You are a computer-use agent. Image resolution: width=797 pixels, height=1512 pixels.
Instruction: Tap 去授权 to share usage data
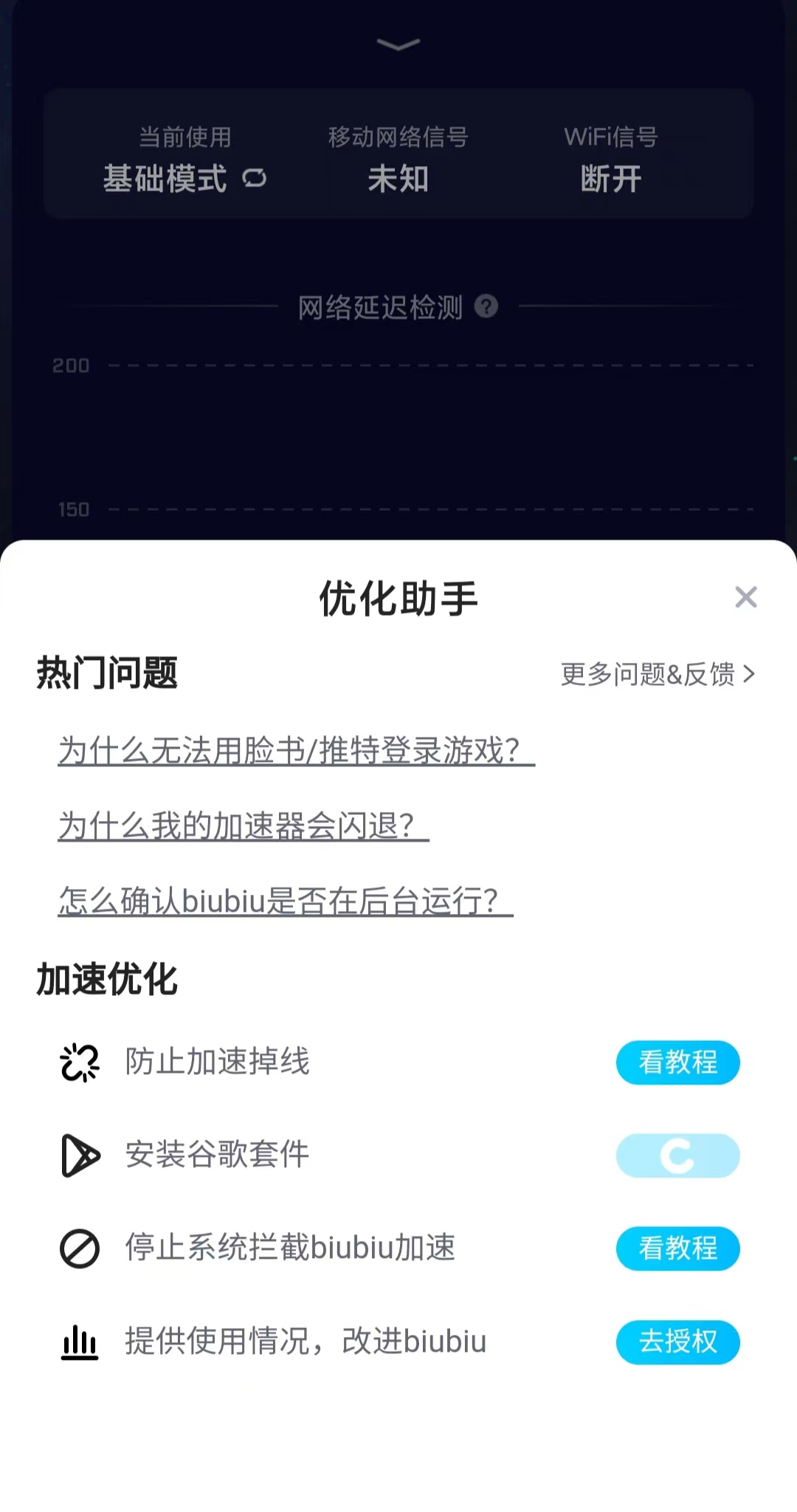(x=677, y=1341)
